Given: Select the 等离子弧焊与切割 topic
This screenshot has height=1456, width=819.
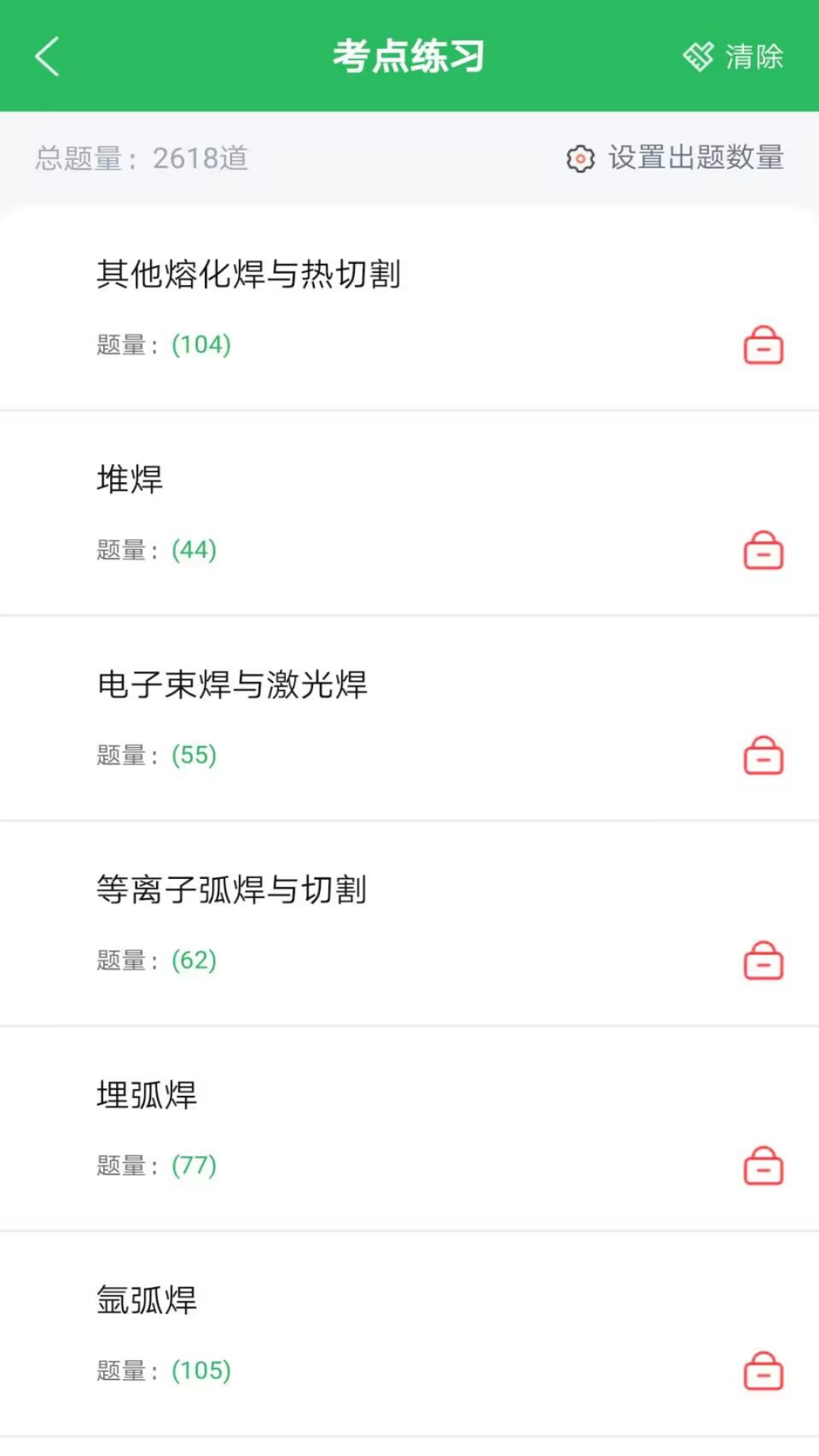Looking at the screenshot, I should [231, 890].
